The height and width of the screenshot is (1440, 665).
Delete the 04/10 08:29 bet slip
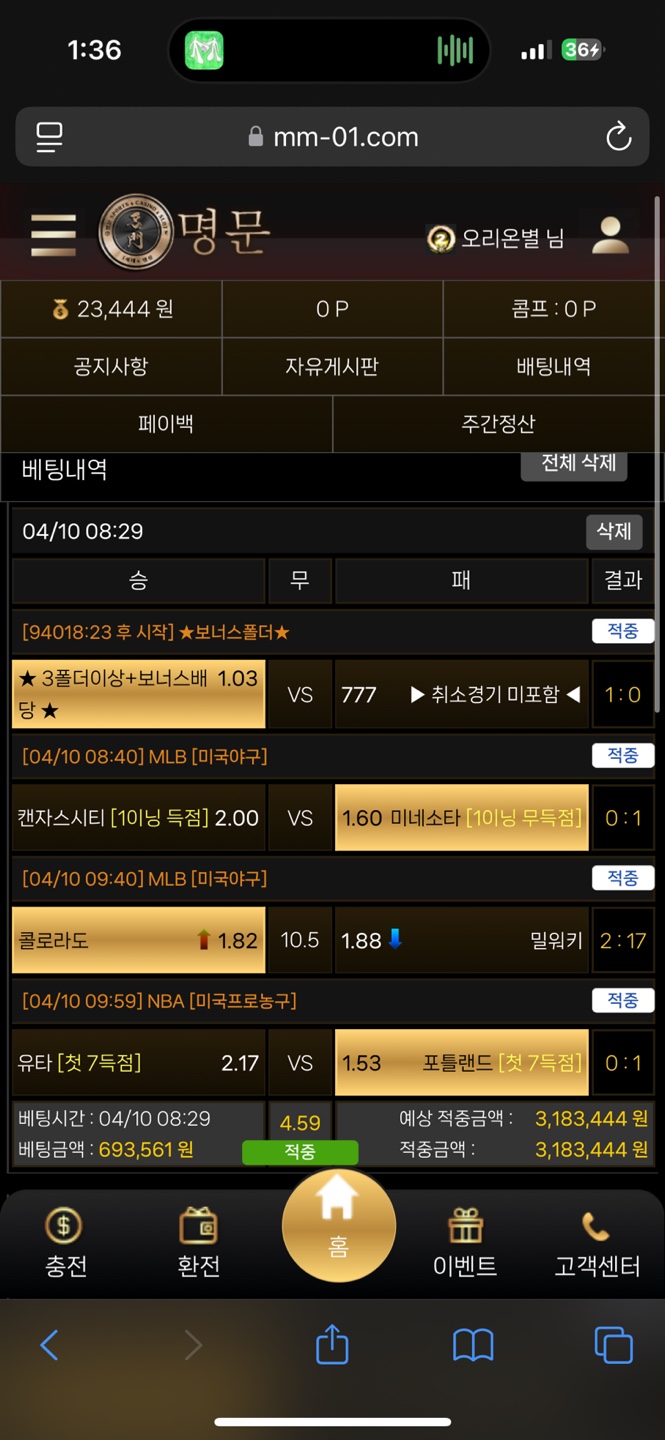point(613,531)
